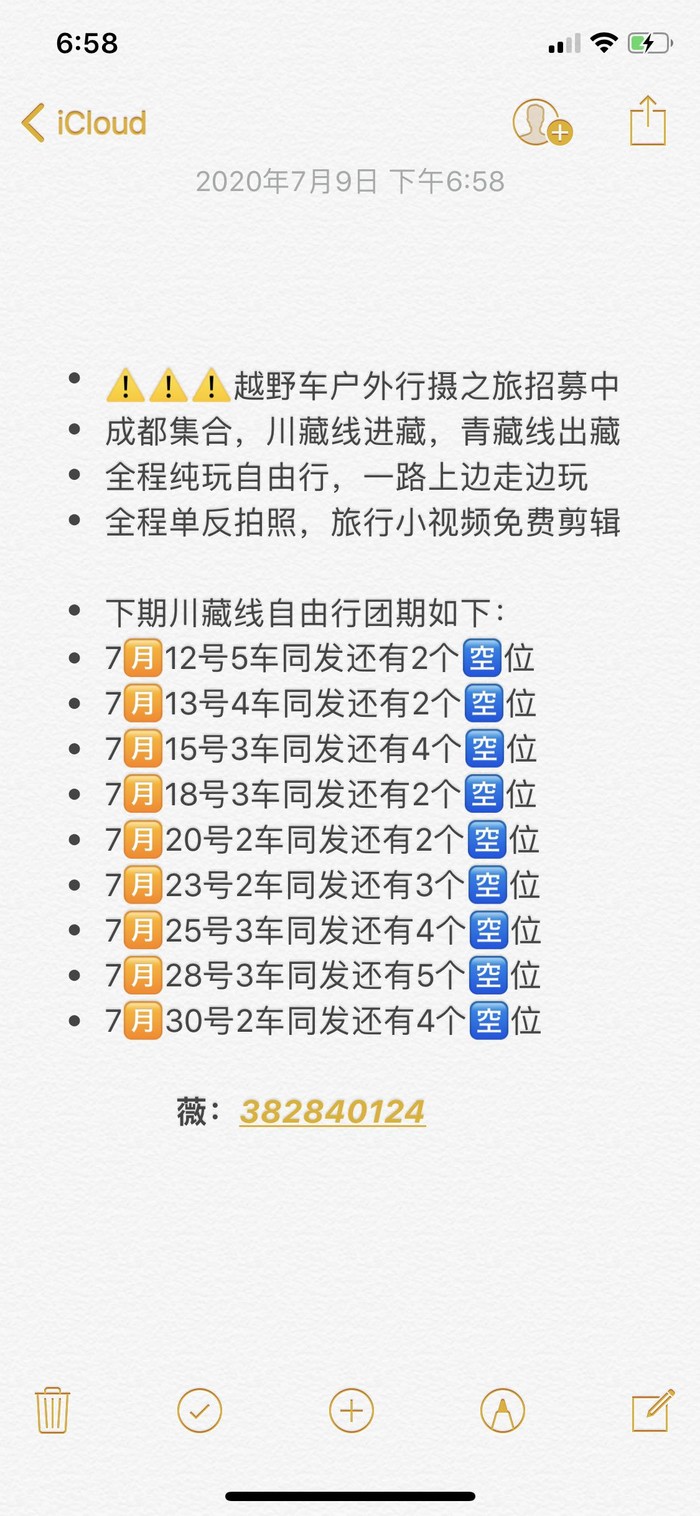Add people to this note
Viewport: 700px width, 1516px height.
(x=541, y=123)
